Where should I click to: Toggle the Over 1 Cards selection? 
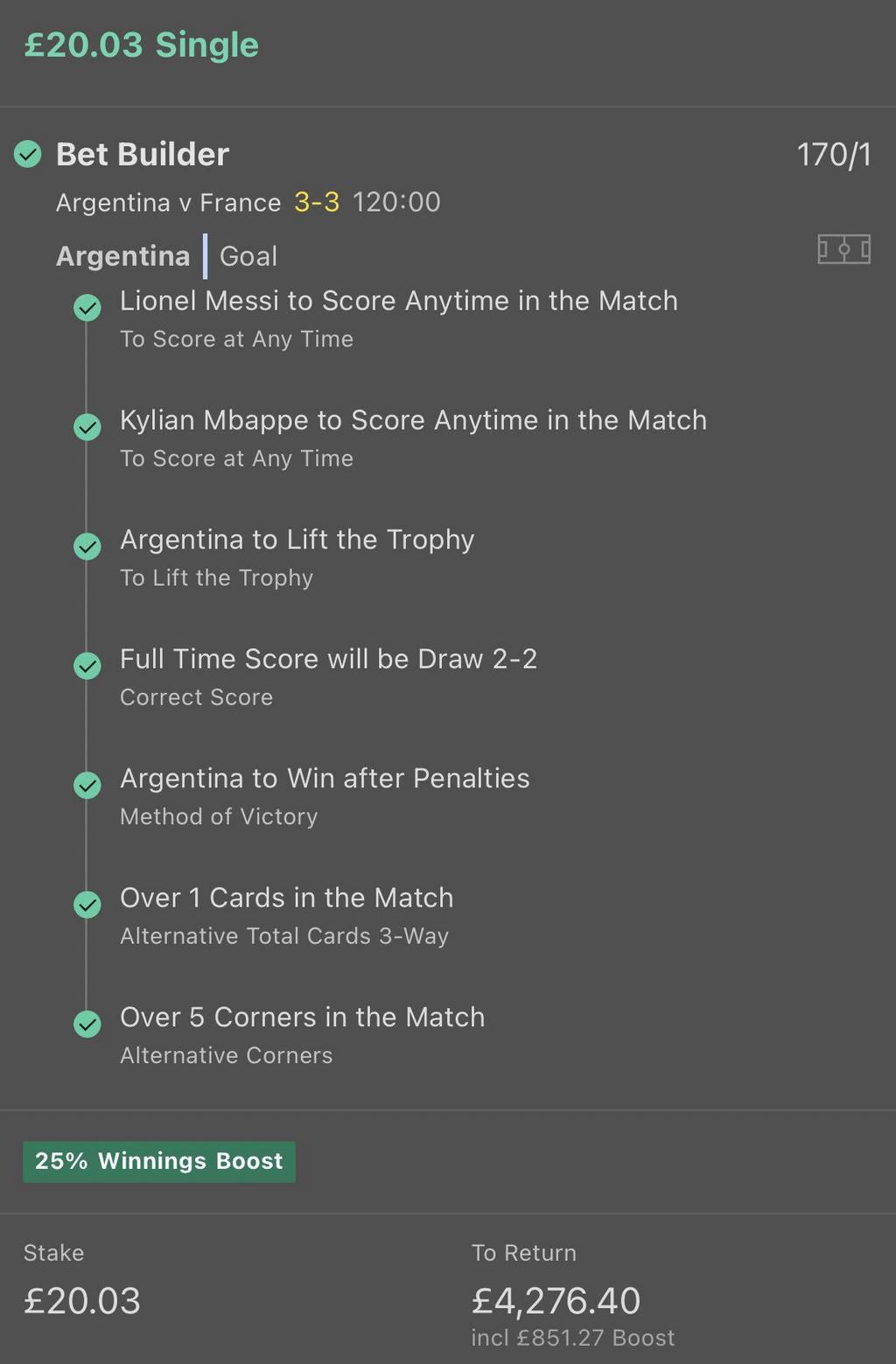[87, 905]
